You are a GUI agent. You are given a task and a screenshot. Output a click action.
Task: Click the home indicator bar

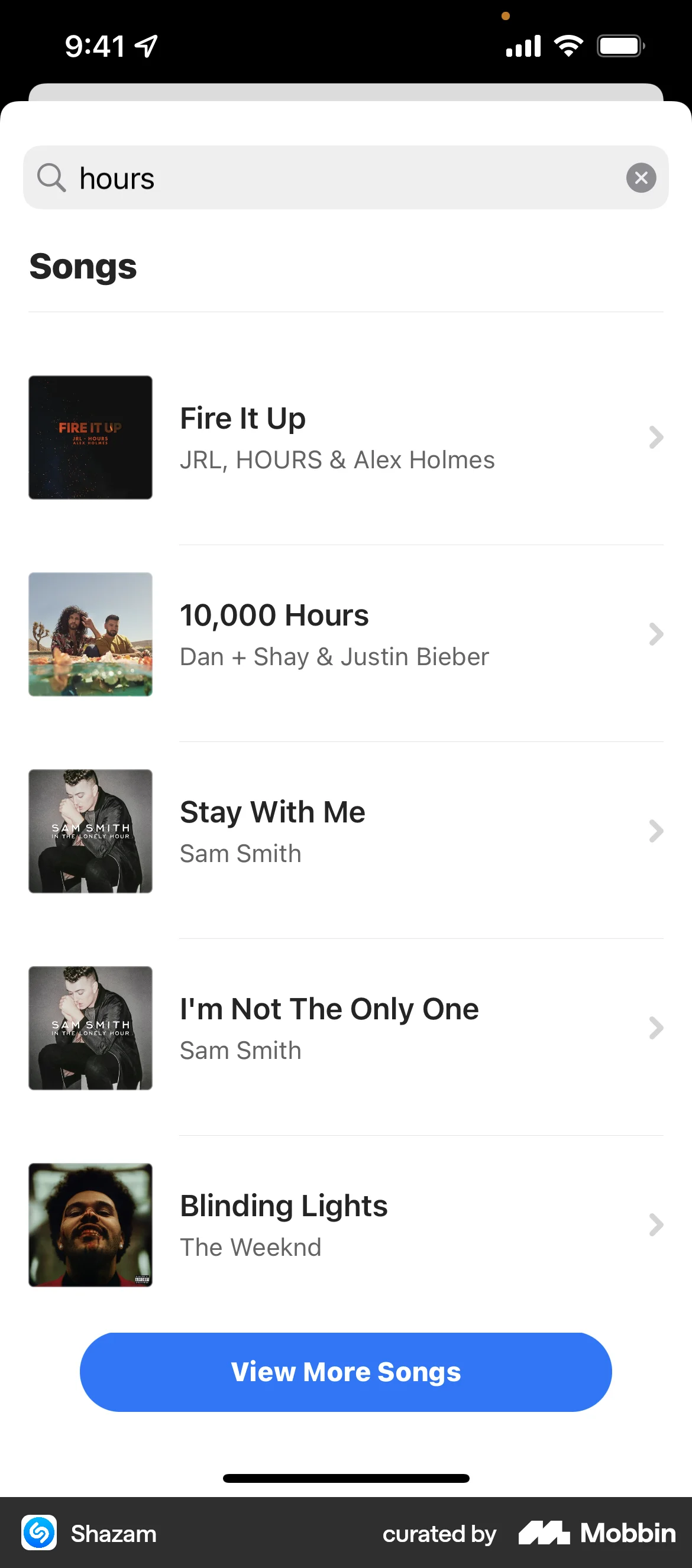pyautogui.click(x=345, y=1478)
